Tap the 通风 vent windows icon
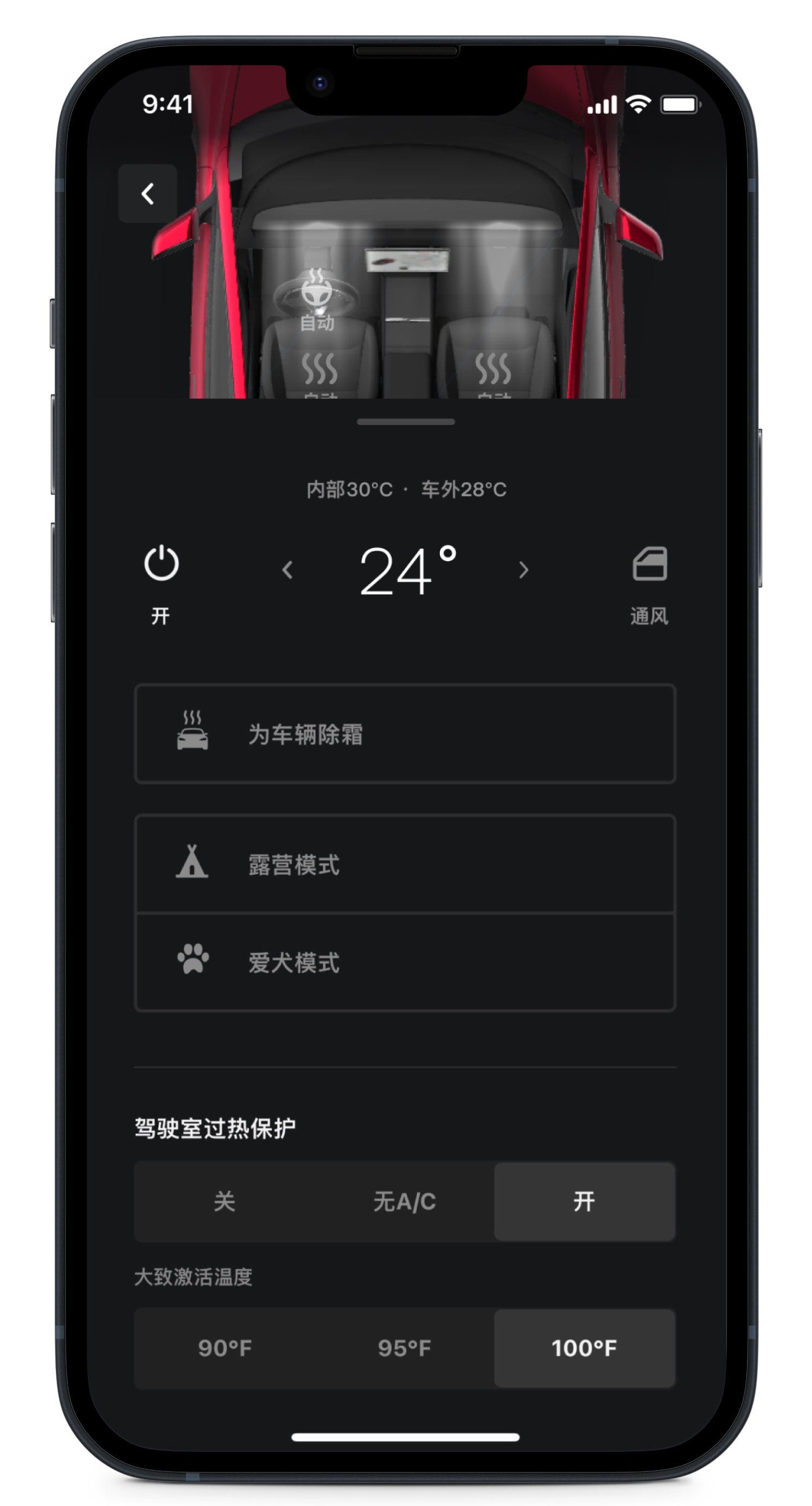This screenshot has height=1506, width=812. [x=649, y=565]
